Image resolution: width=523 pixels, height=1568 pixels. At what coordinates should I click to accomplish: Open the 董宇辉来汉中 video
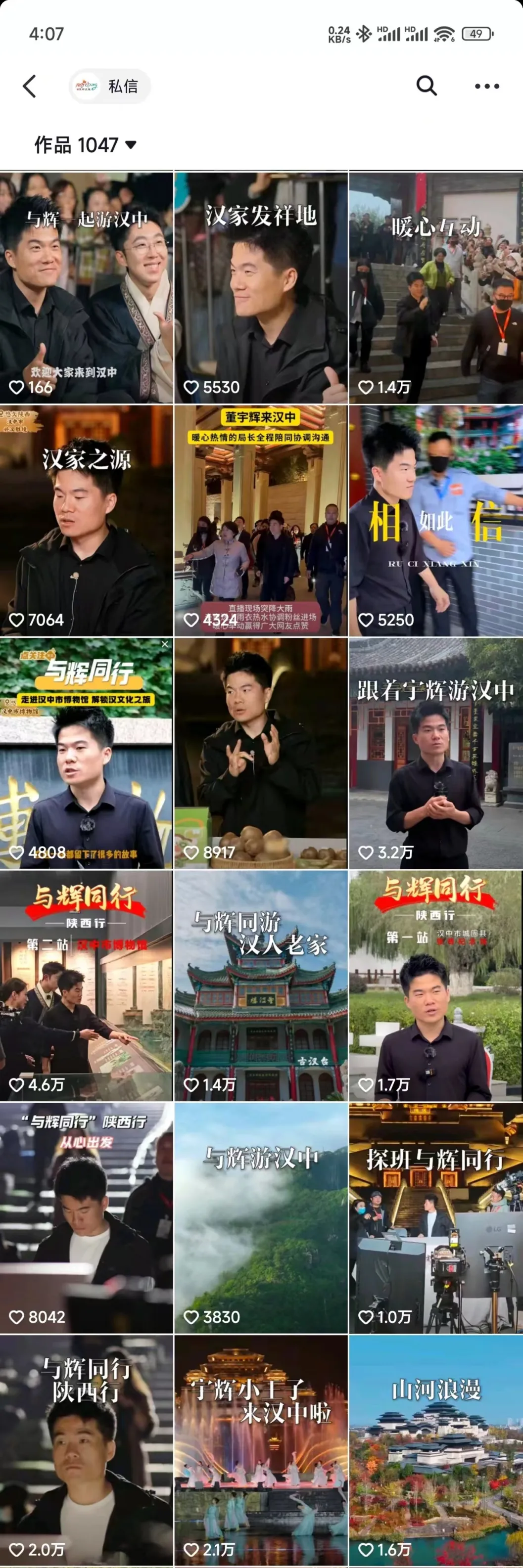(x=261, y=517)
